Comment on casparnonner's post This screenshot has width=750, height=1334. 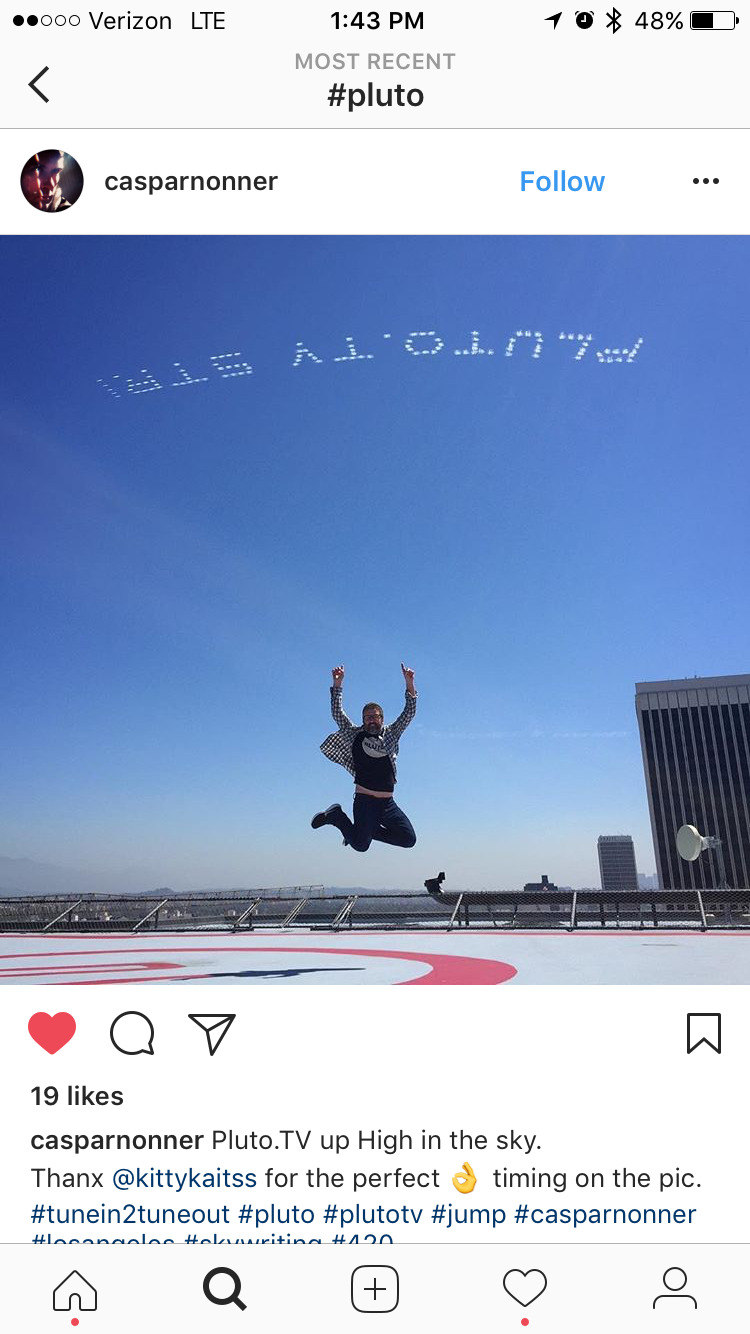pyautogui.click(x=132, y=1034)
